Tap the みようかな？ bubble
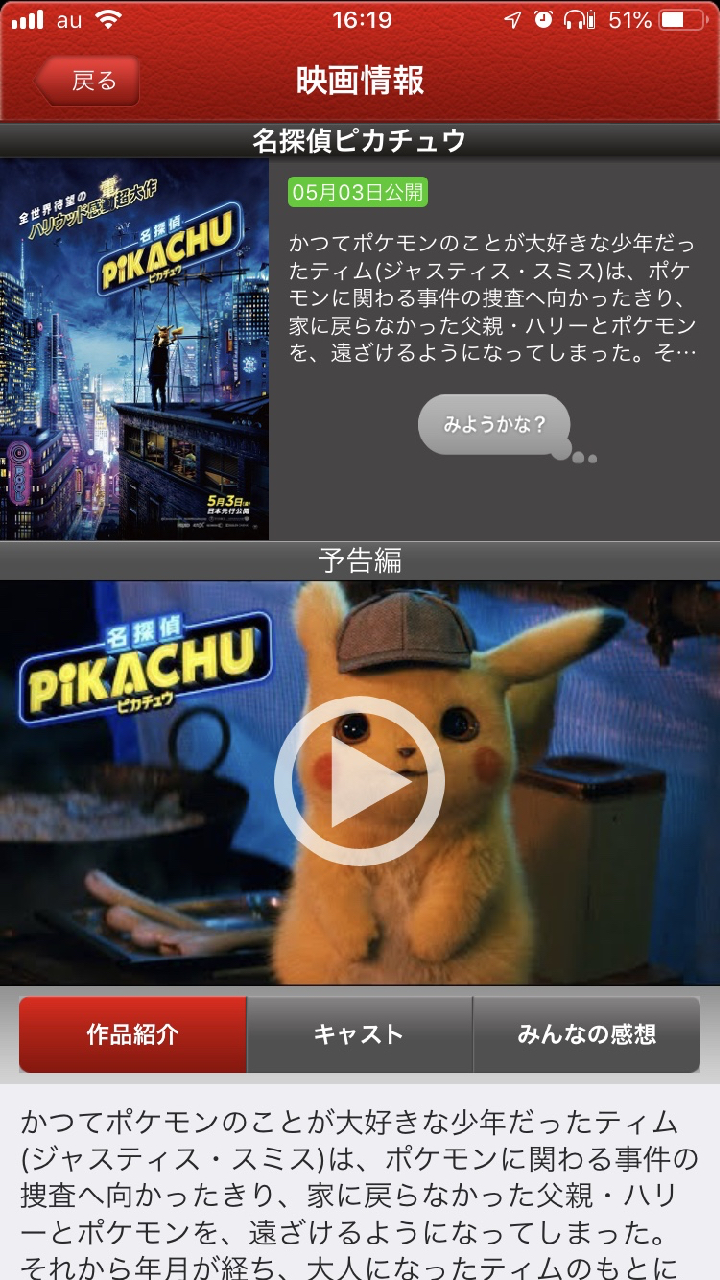This screenshot has height=1280, width=720. click(494, 424)
